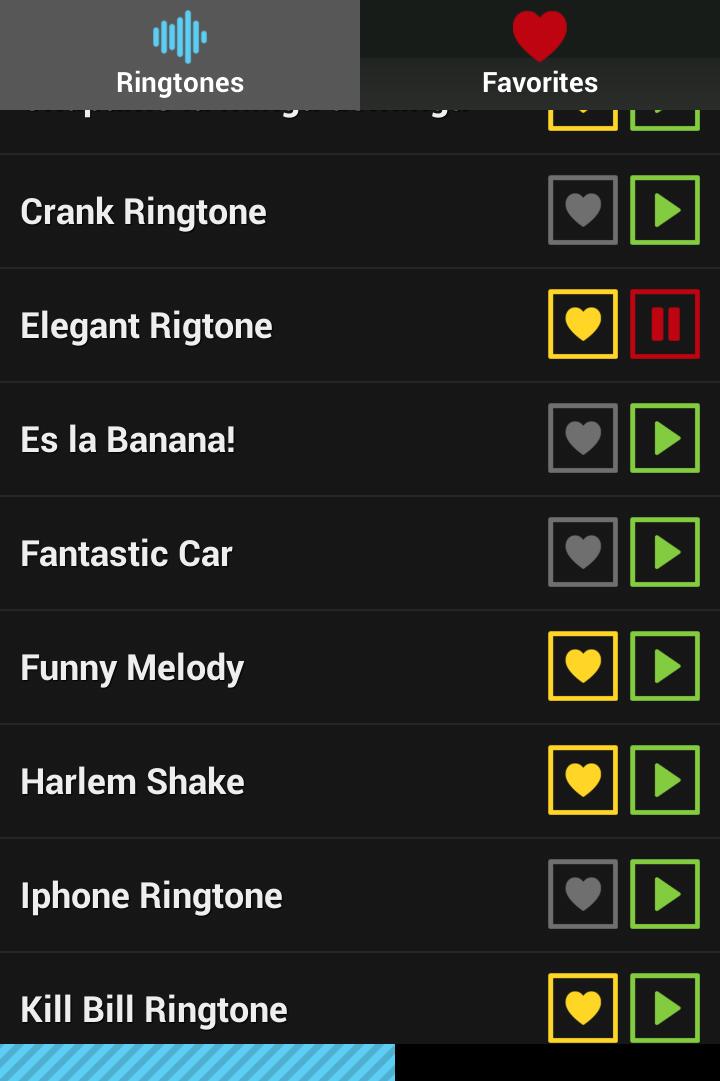720x1081 pixels.
Task: Unfavorite the Elegant Rigtone
Action: pos(582,324)
